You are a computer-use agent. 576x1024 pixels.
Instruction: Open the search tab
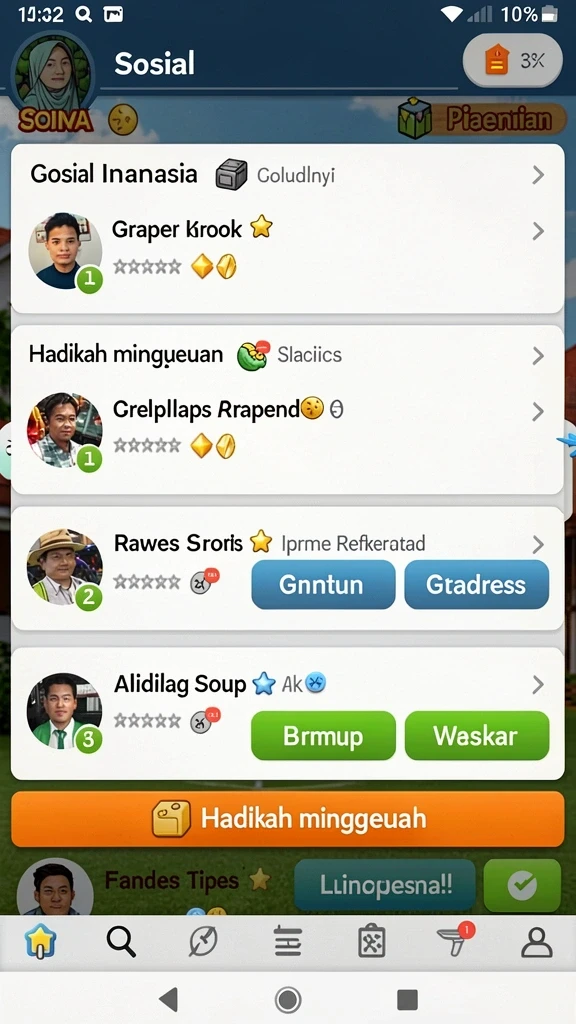coord(121,942)
